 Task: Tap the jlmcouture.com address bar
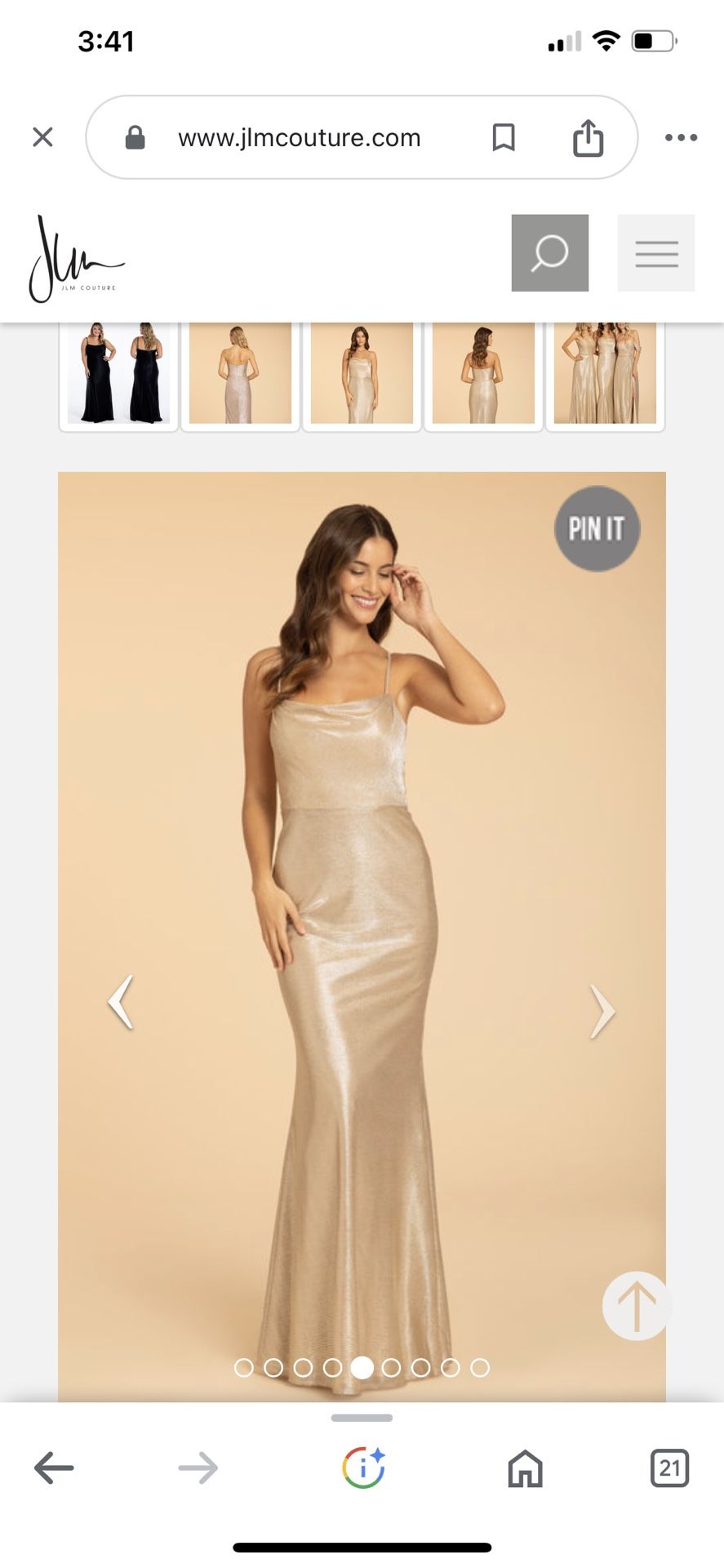click(x=299, y=138)
